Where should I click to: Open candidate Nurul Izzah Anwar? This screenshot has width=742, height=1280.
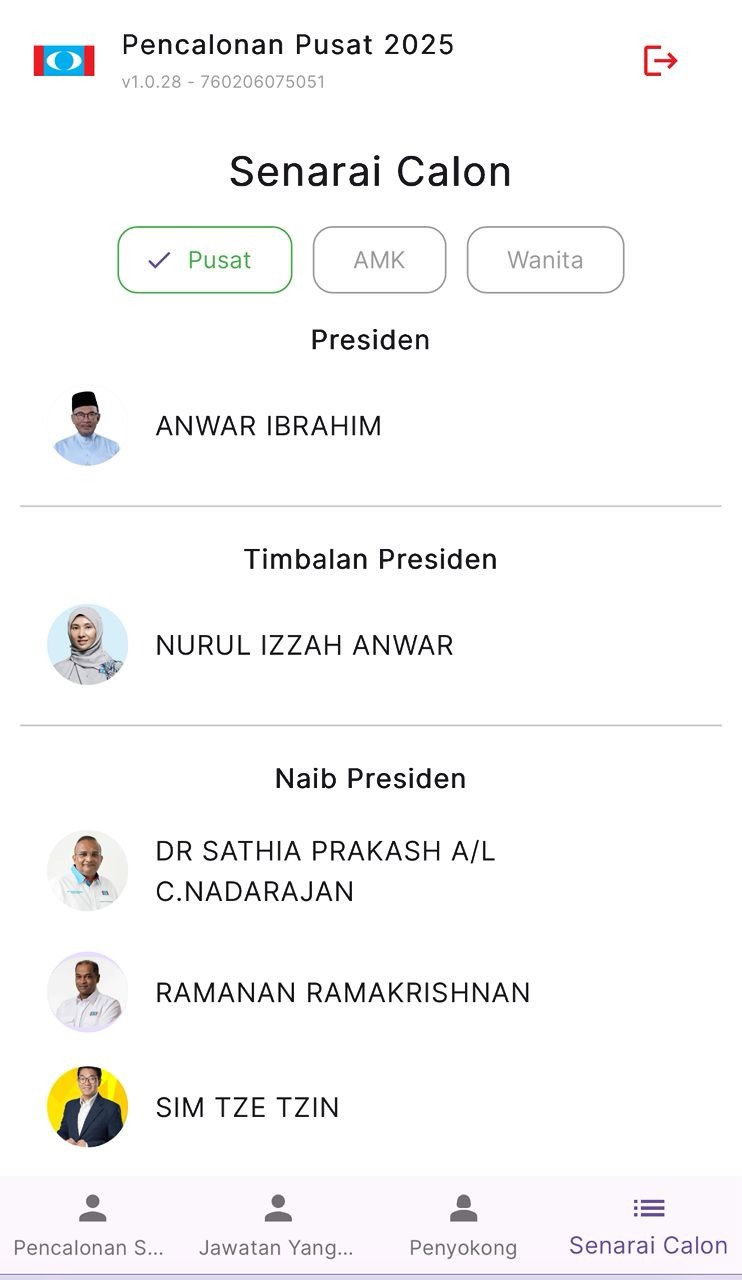(304, 645)
